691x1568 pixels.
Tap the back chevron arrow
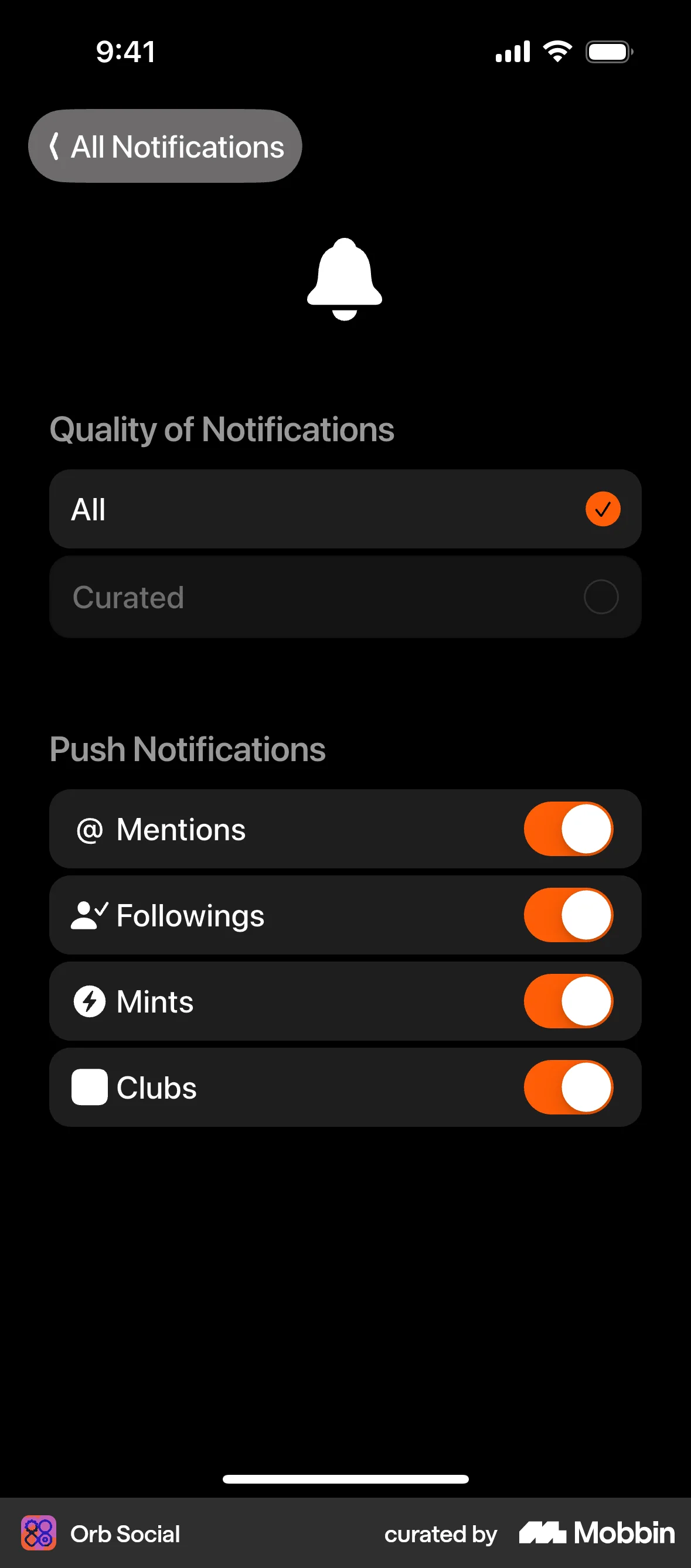pos(55,146)
